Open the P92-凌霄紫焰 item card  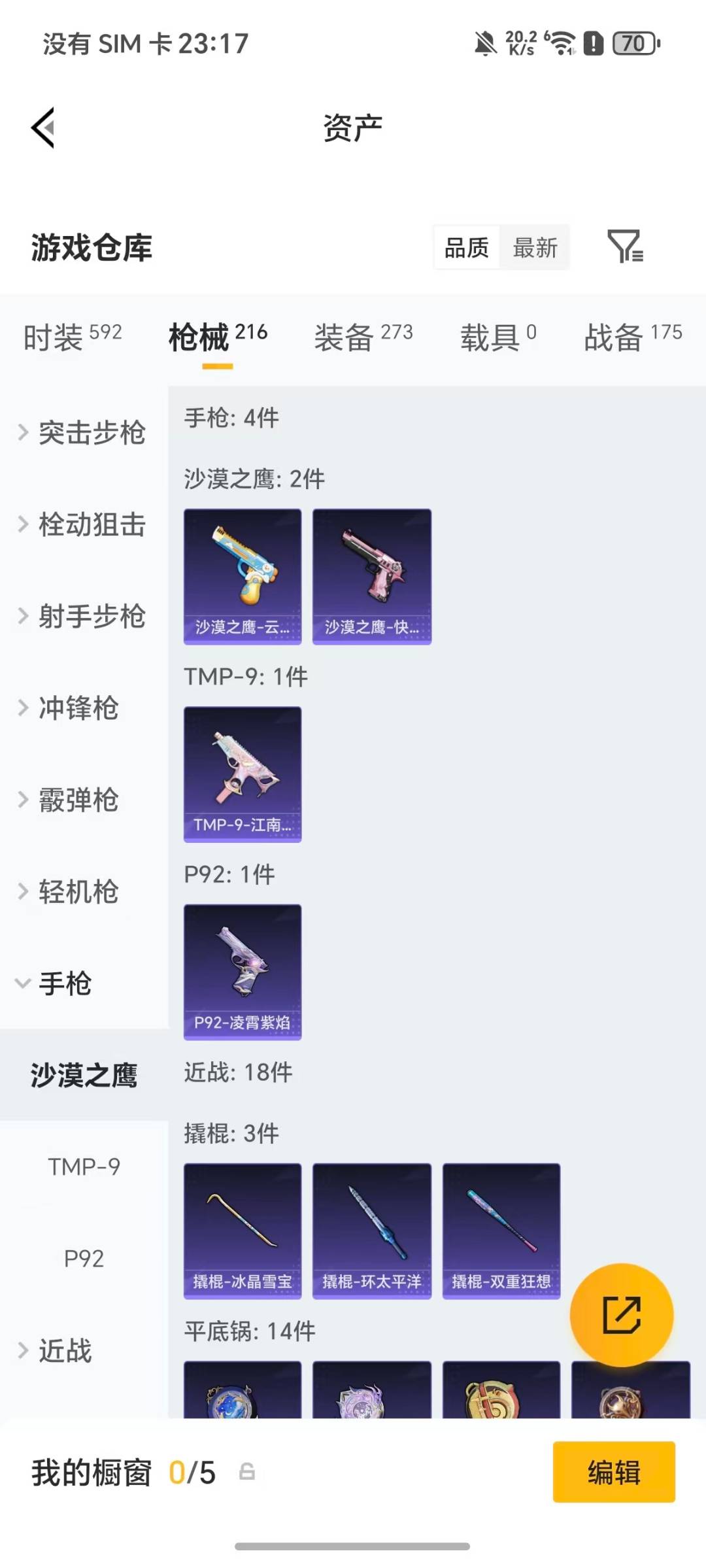[243, 972]
